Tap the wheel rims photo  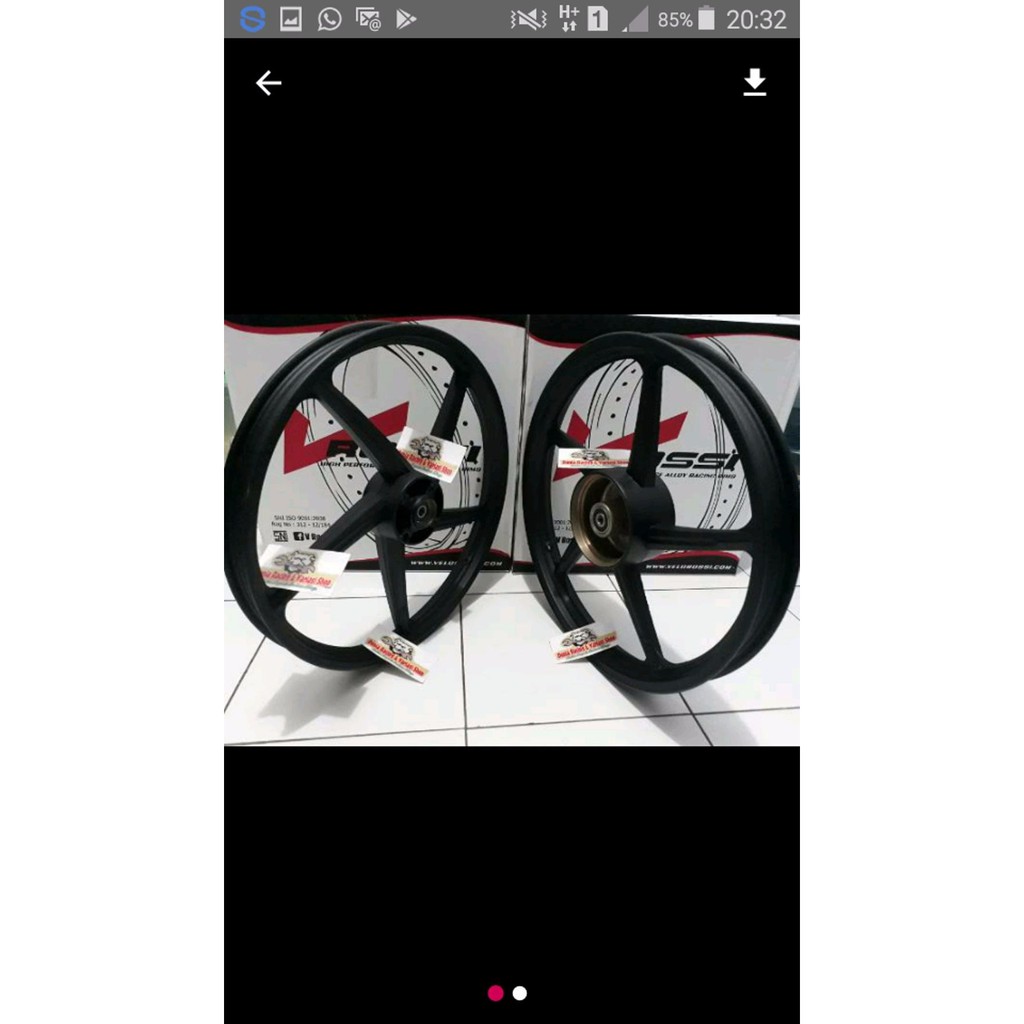tap(512, 530)
